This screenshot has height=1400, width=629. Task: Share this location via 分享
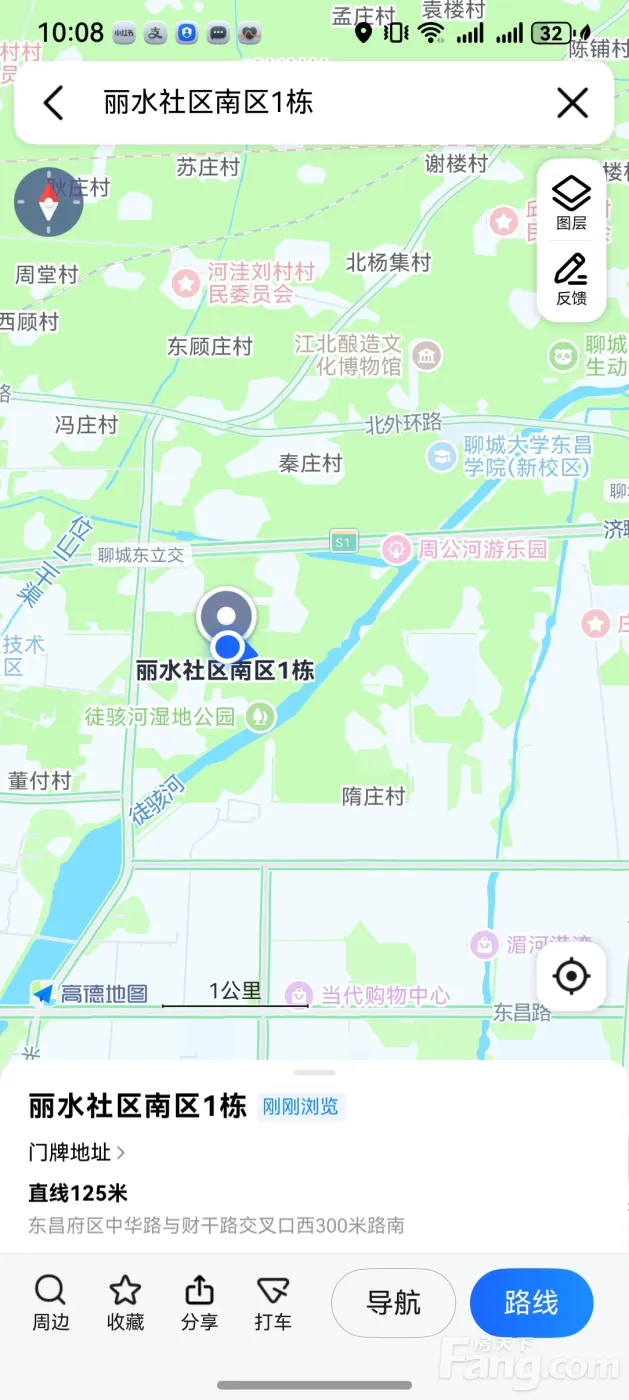tap(199, 1303)
